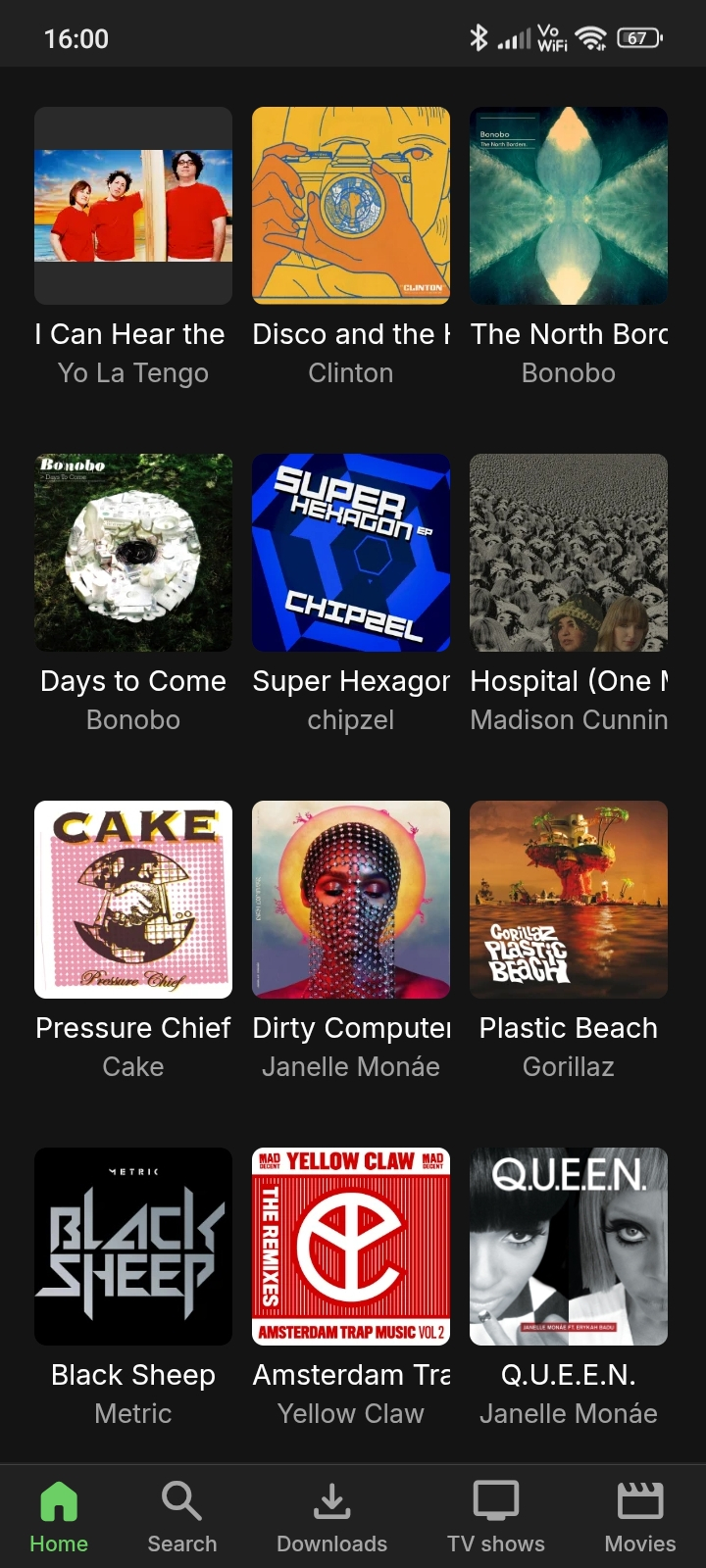706x1568 pixels.
Task: Switch to the Downloads tab
Action: pyautogui.click(x=331, y=1517)
